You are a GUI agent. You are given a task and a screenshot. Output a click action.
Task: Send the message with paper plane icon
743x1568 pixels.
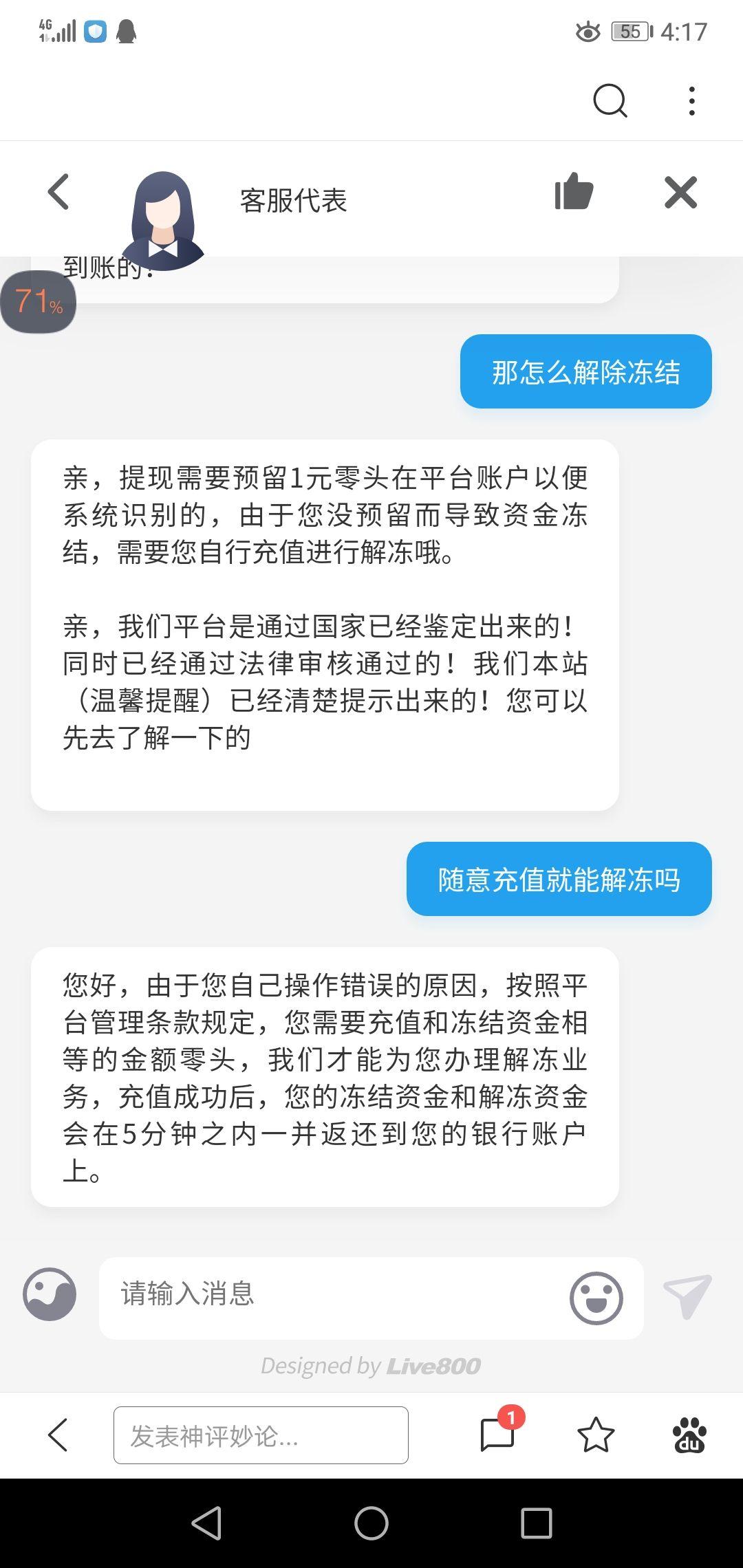tap(687, 1296)
